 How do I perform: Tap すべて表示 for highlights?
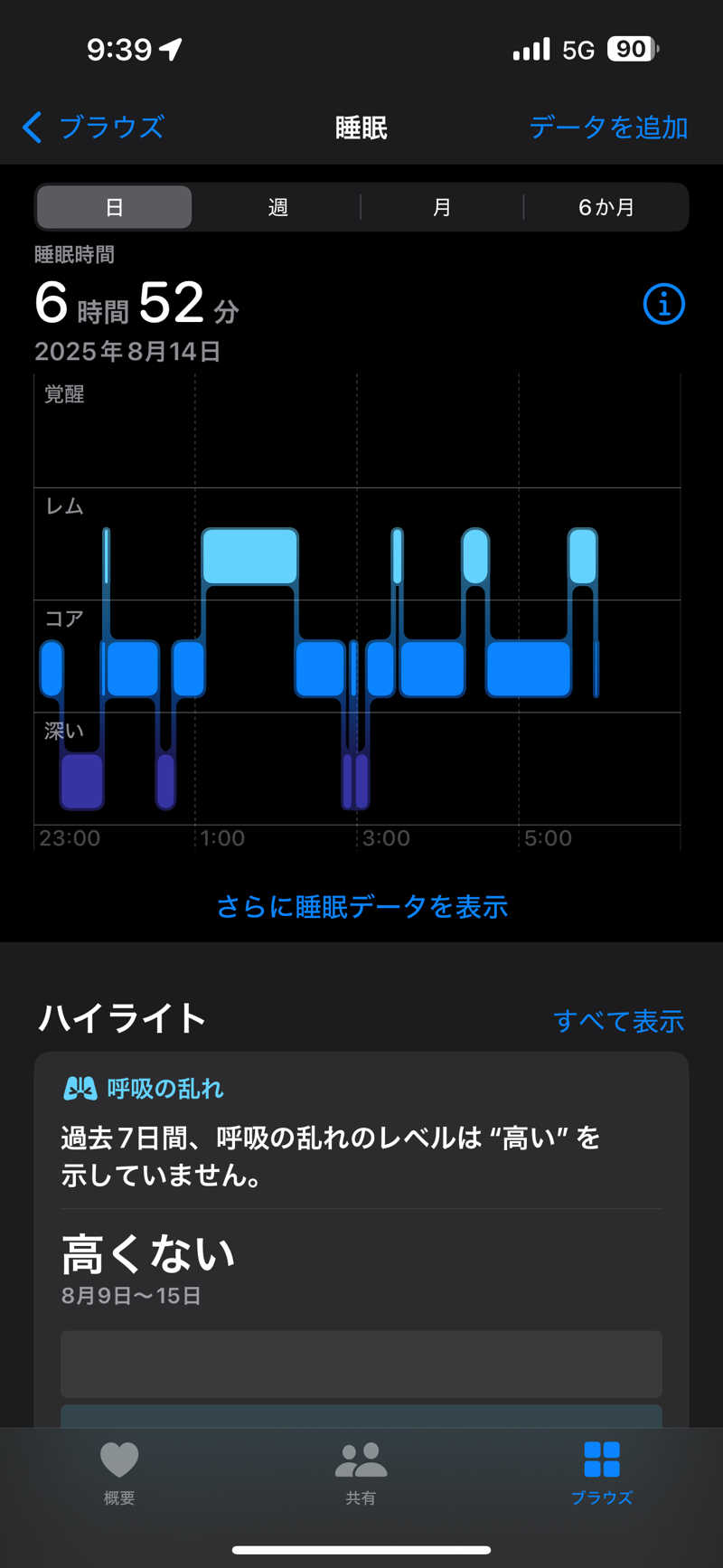[x=618, y=1021]
